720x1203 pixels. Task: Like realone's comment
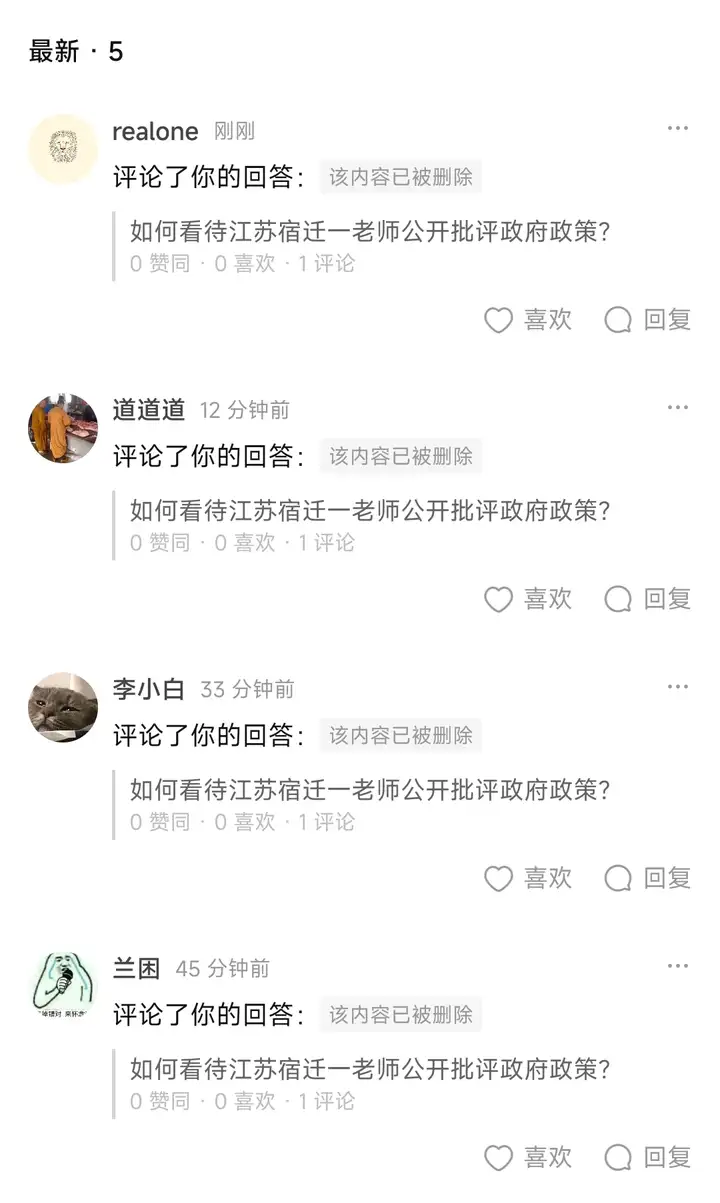(528, 320)
